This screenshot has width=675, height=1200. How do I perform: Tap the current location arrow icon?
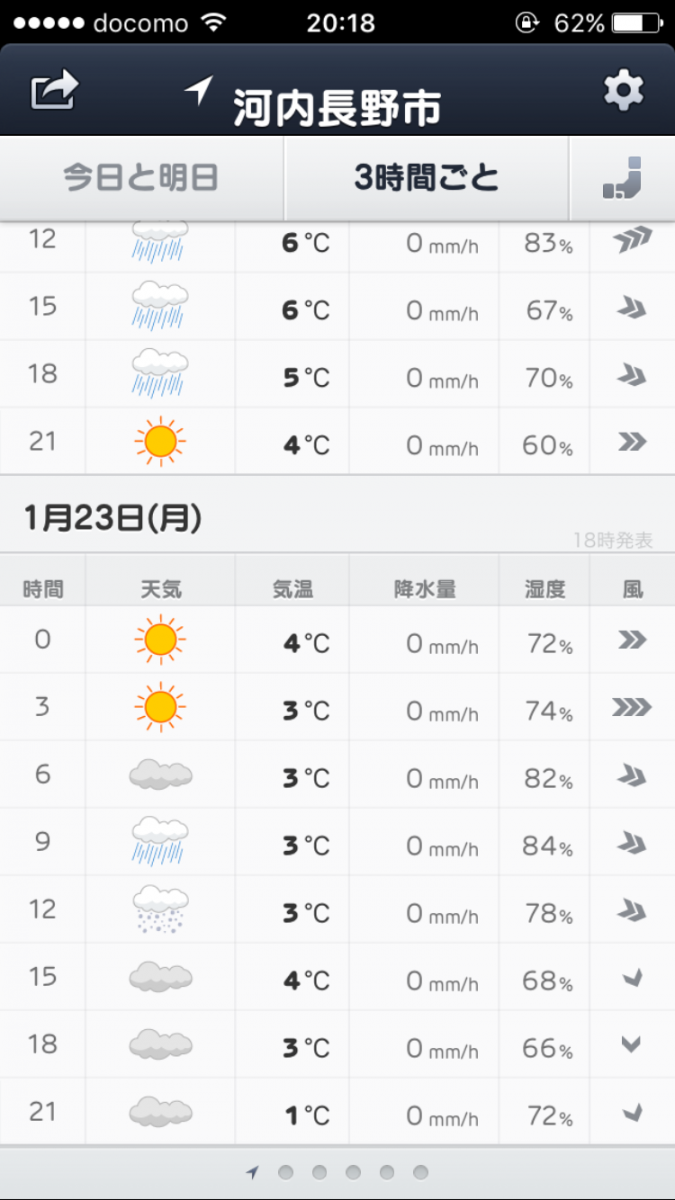coord(199,92)
